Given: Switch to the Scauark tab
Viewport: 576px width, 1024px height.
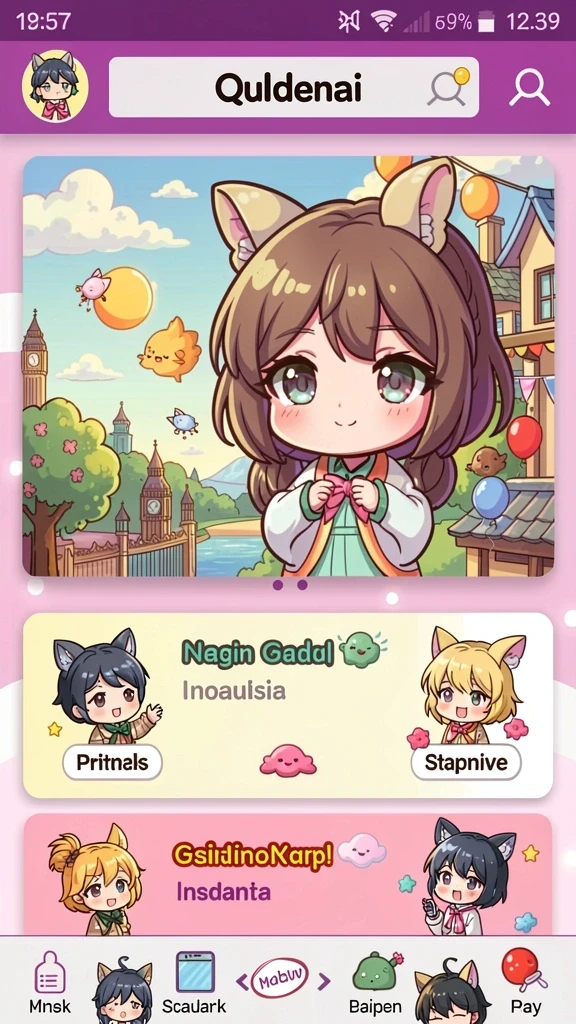Looking at the screenshot, I should tap(194, 982).
